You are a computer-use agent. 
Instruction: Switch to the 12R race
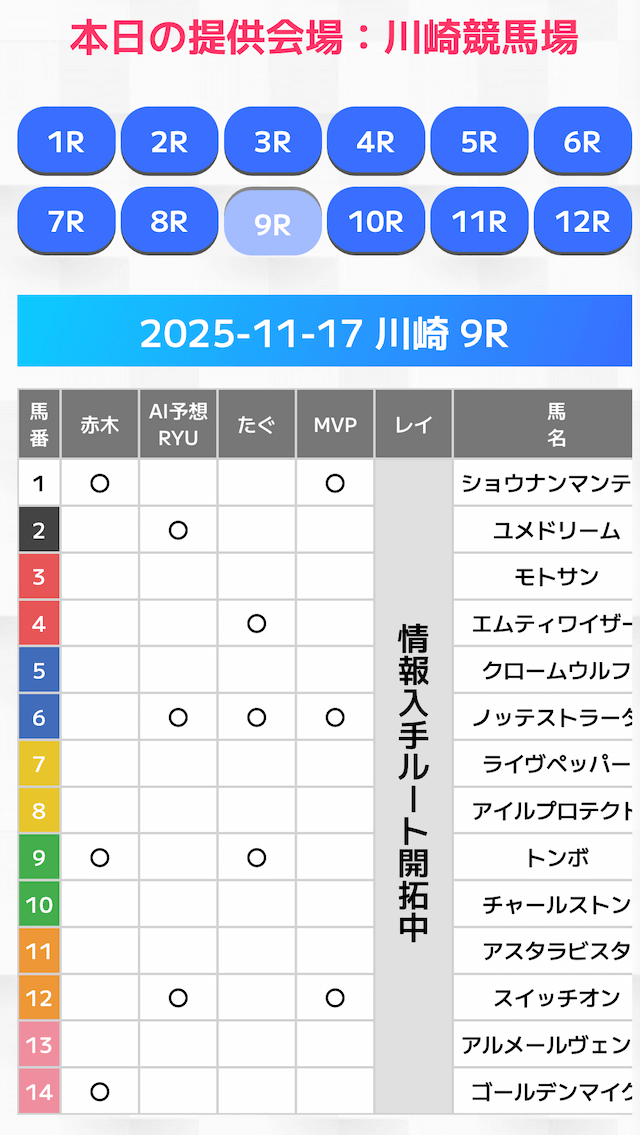pyautogui.click(x=582, y=221)
